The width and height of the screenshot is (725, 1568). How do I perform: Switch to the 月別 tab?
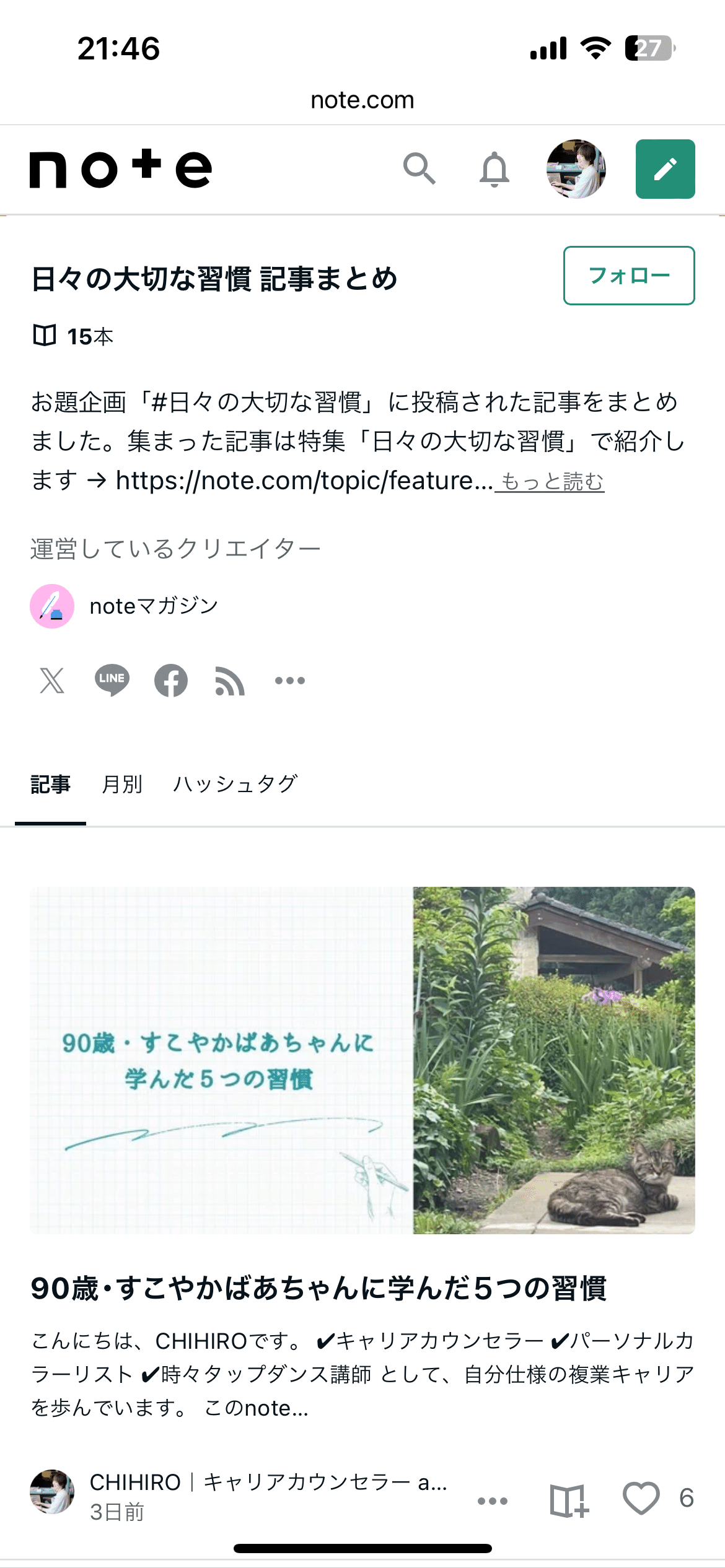[122, 785]
